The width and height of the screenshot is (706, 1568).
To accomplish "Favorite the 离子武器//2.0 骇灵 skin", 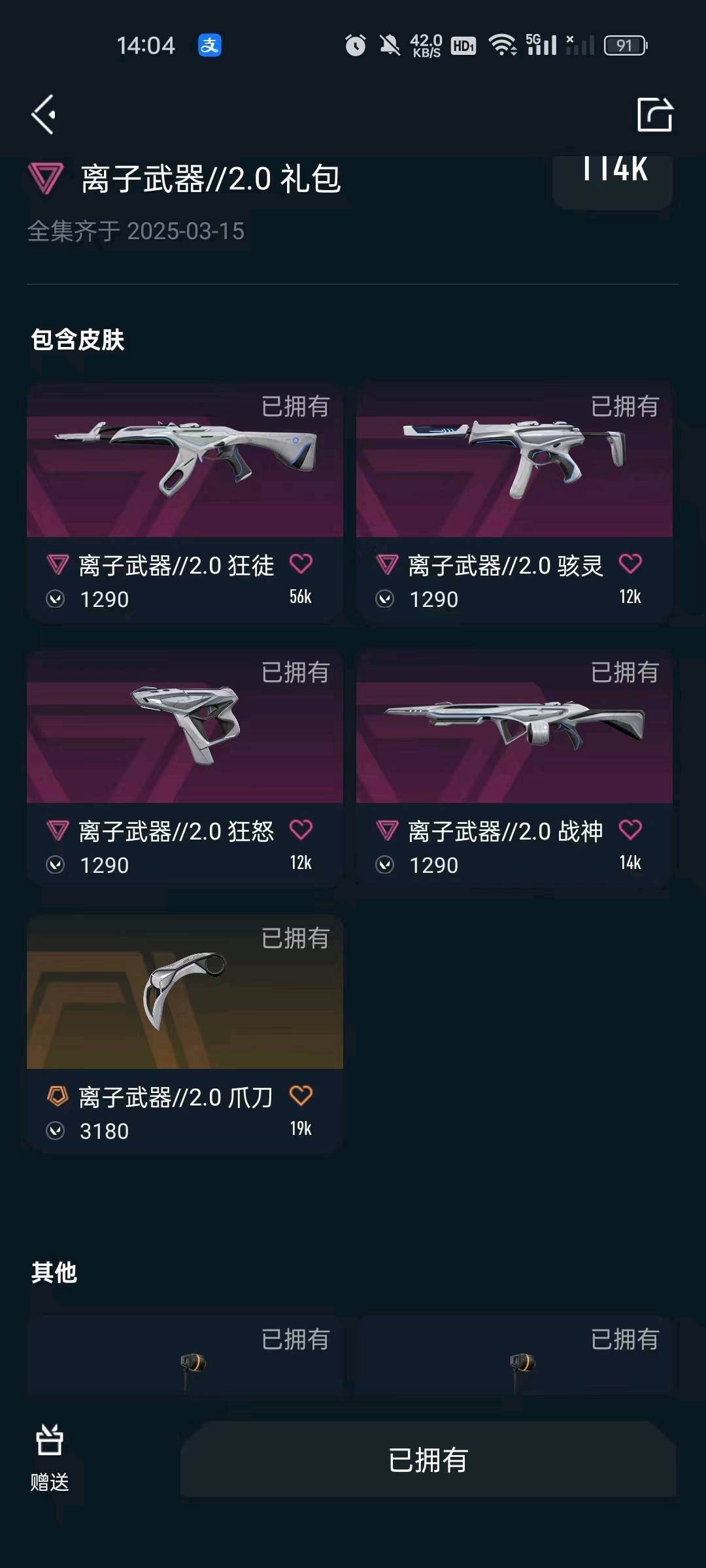I will (630, 564).
